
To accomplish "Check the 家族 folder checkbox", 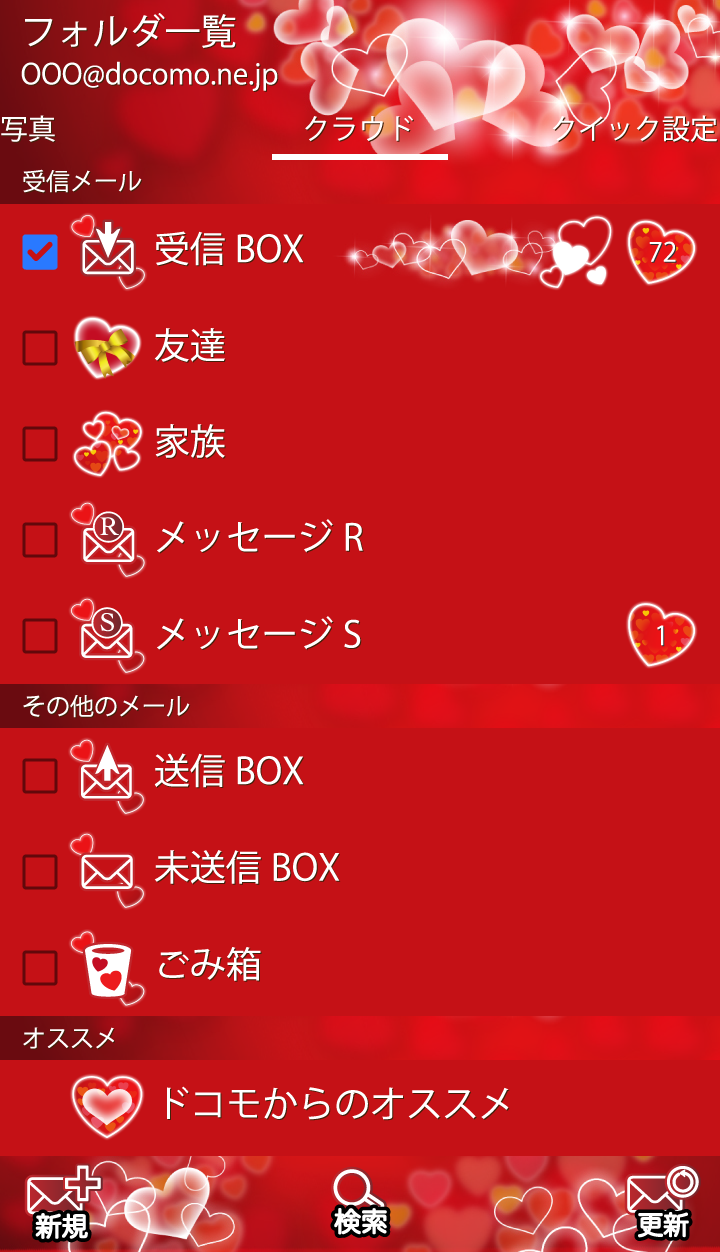I will click(x=40, y=444).
